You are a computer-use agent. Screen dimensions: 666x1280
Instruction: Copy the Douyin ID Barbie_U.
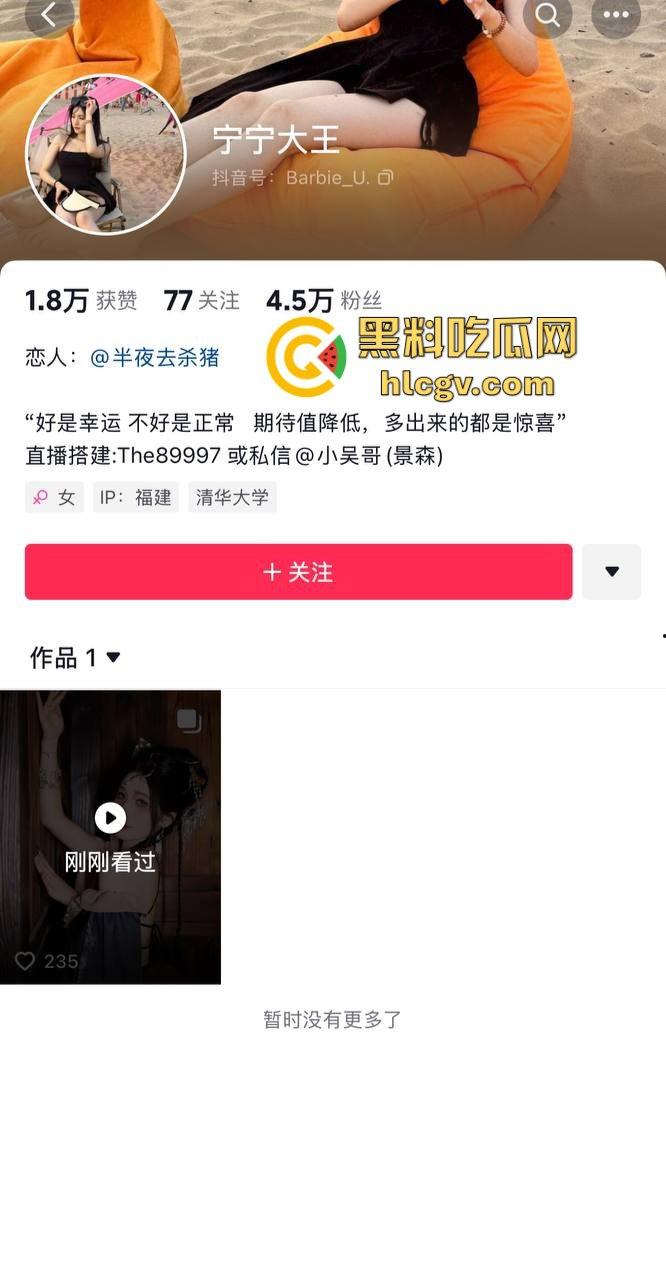[x=386, y=177]
